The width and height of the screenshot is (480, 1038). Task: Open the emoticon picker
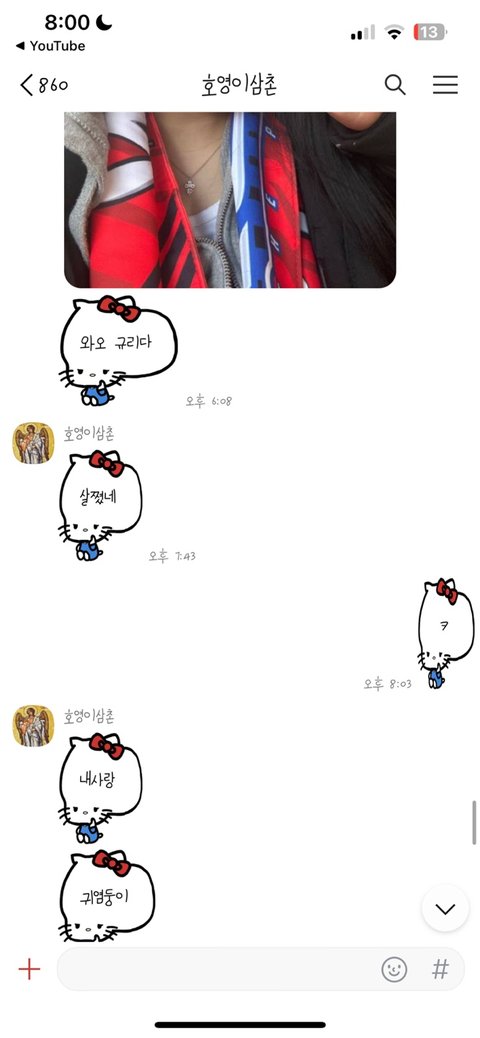[394, 970]
